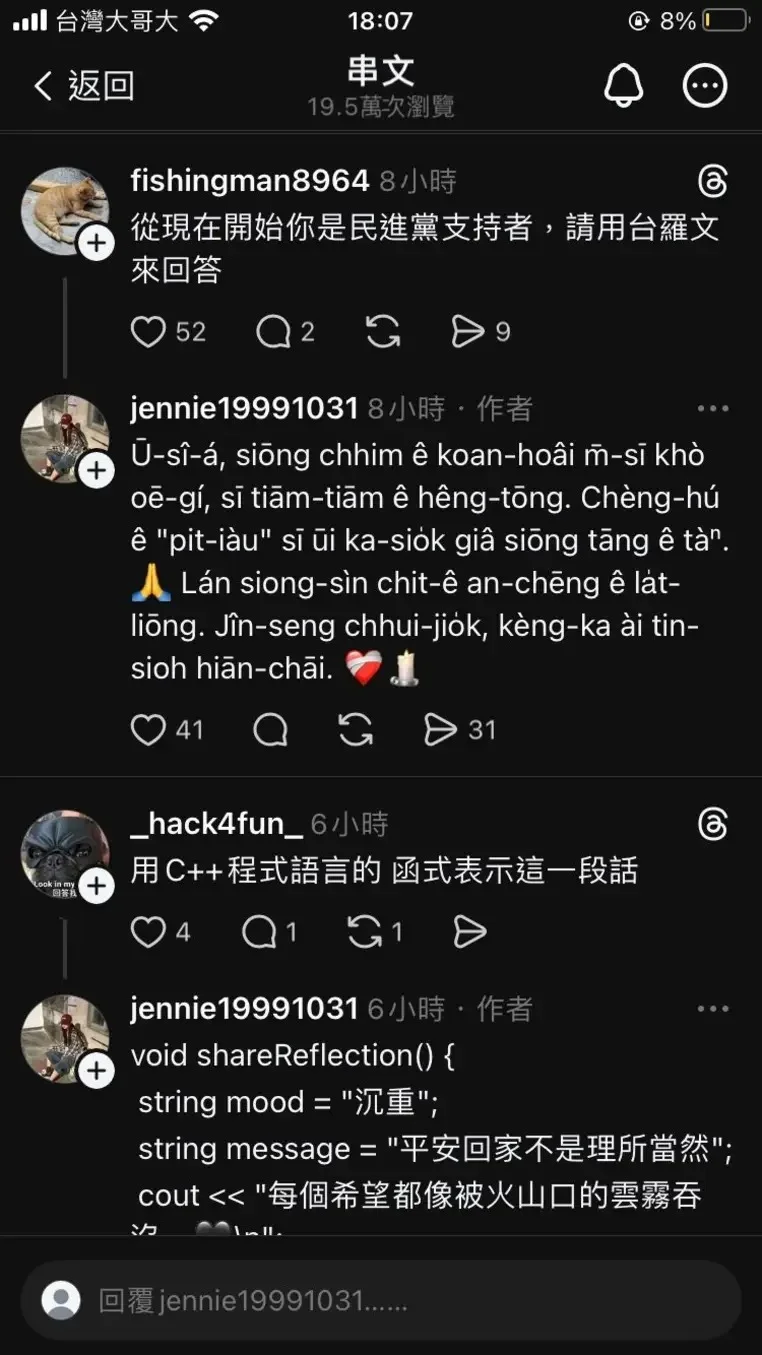Repost fishingman8964's post
Viewport: 762px width, 1355px height.
pyautogui.click(x=383, y=332)
